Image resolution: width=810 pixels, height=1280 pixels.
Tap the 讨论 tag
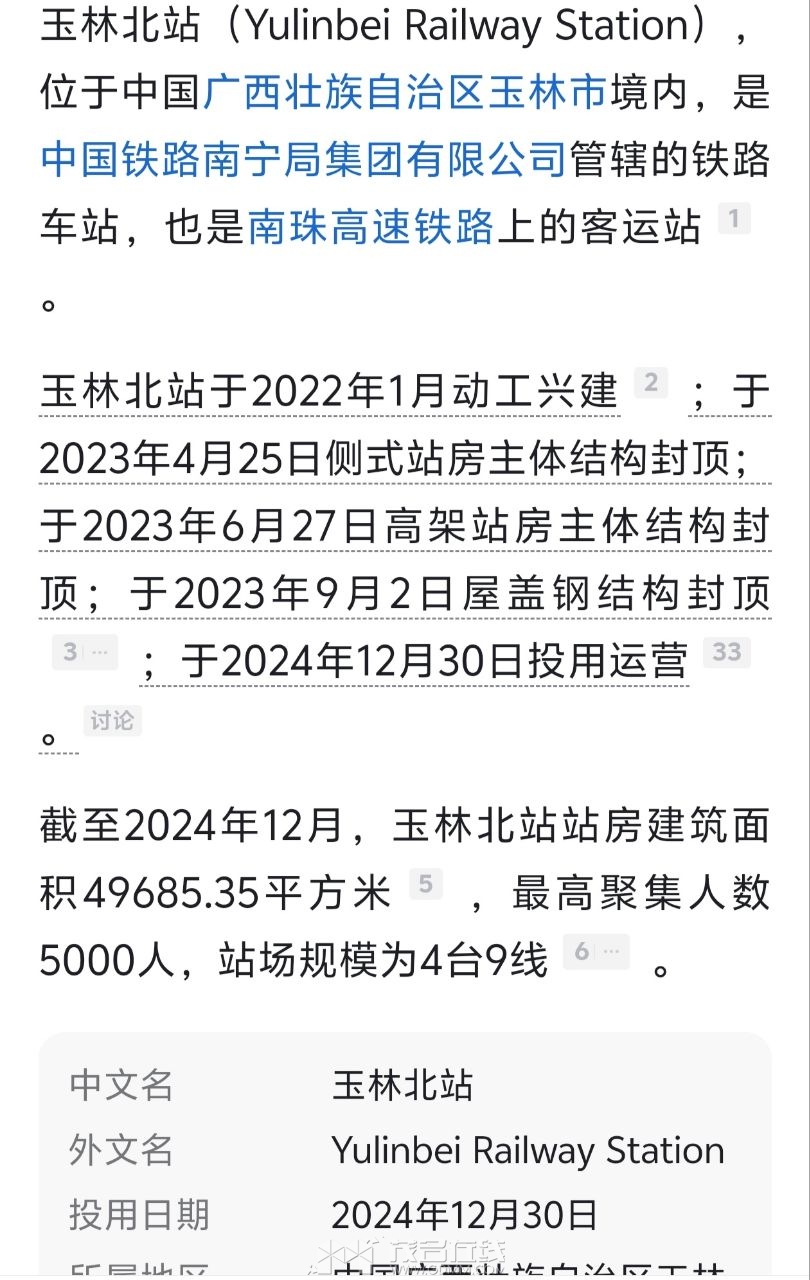click(x=112, y=720)
